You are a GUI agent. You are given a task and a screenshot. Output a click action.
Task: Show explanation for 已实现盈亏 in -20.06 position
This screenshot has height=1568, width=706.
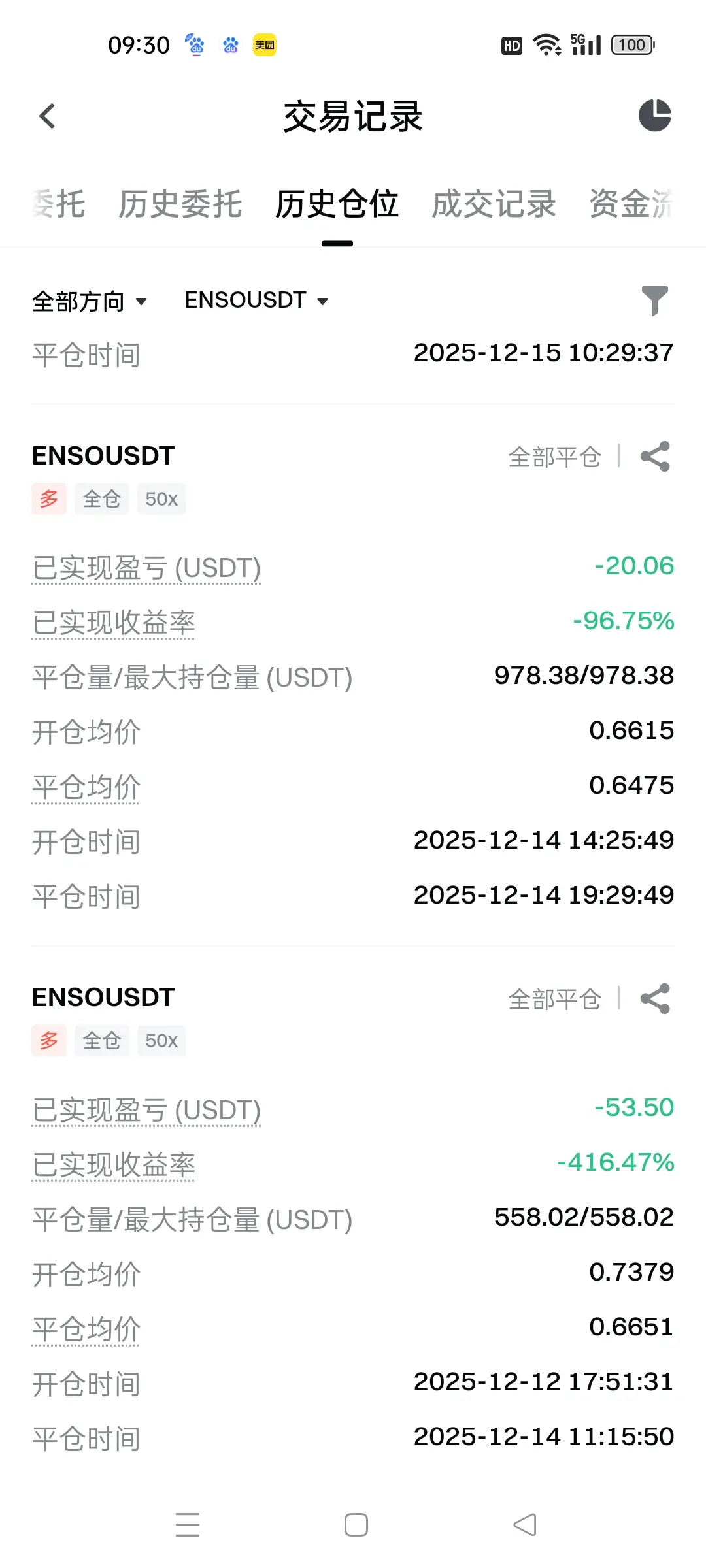(146, 568)
